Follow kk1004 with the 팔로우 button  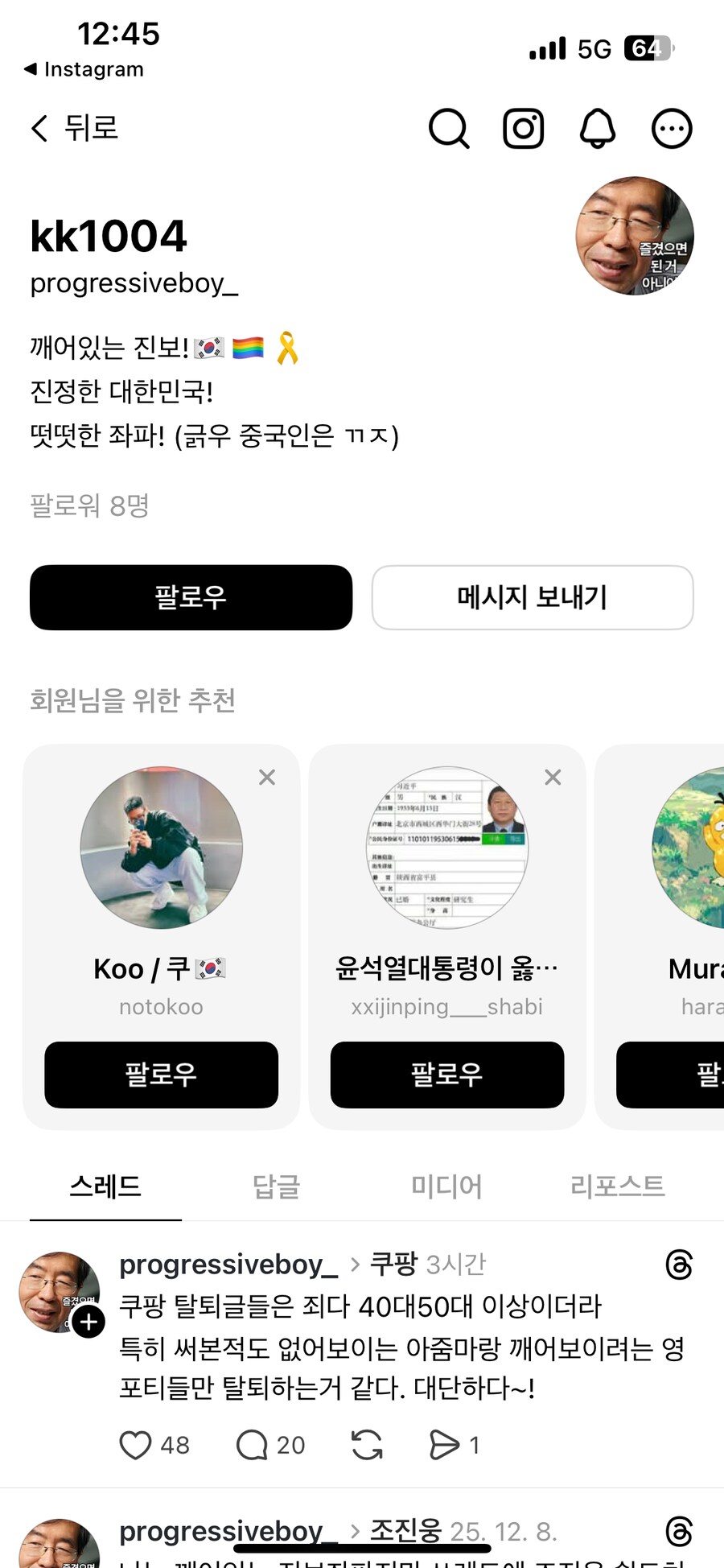(191, 597)
